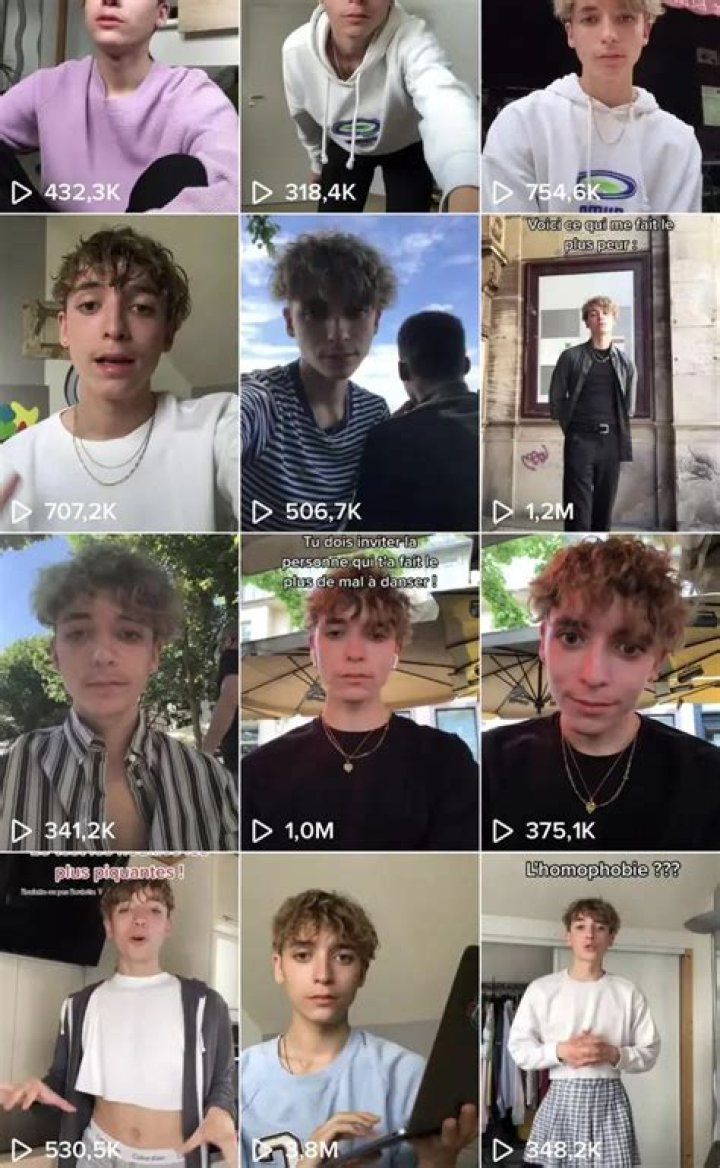The width and height of the screenshot is (720, 1168).
Task: Open the video with 506,7K views
Action: pyautogui.click(x=359, y=373)
